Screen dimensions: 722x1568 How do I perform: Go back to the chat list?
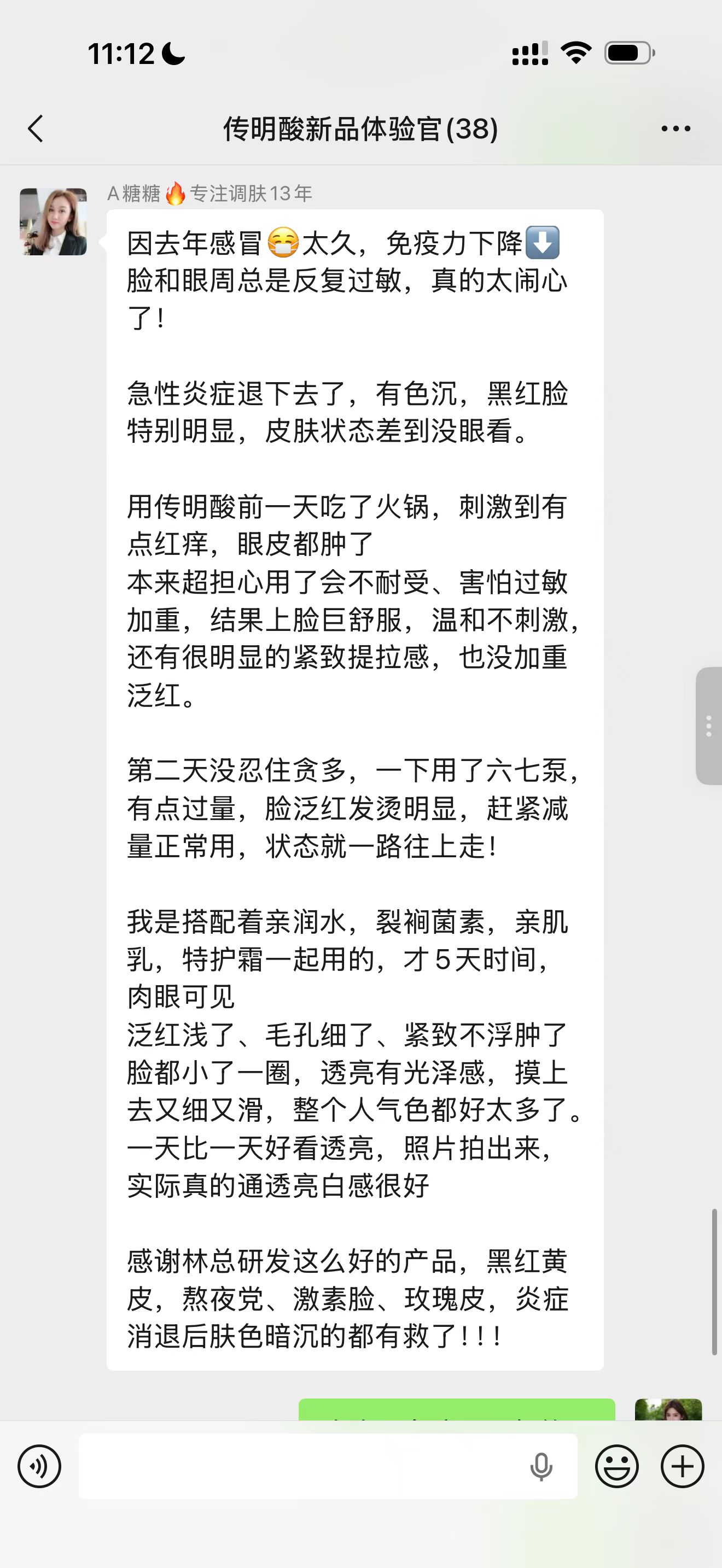tap(36, 128)
